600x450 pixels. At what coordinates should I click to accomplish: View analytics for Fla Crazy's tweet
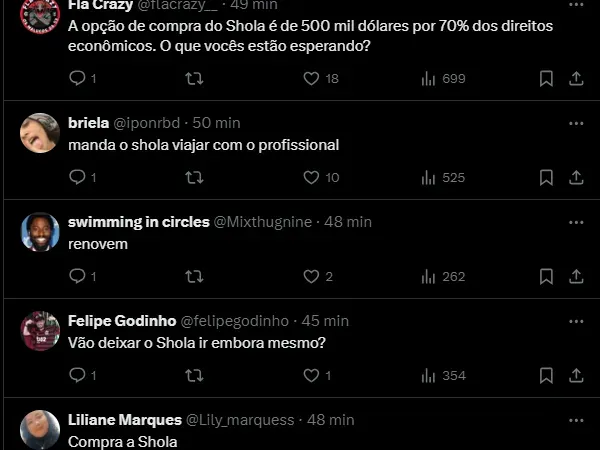[428, 78]
